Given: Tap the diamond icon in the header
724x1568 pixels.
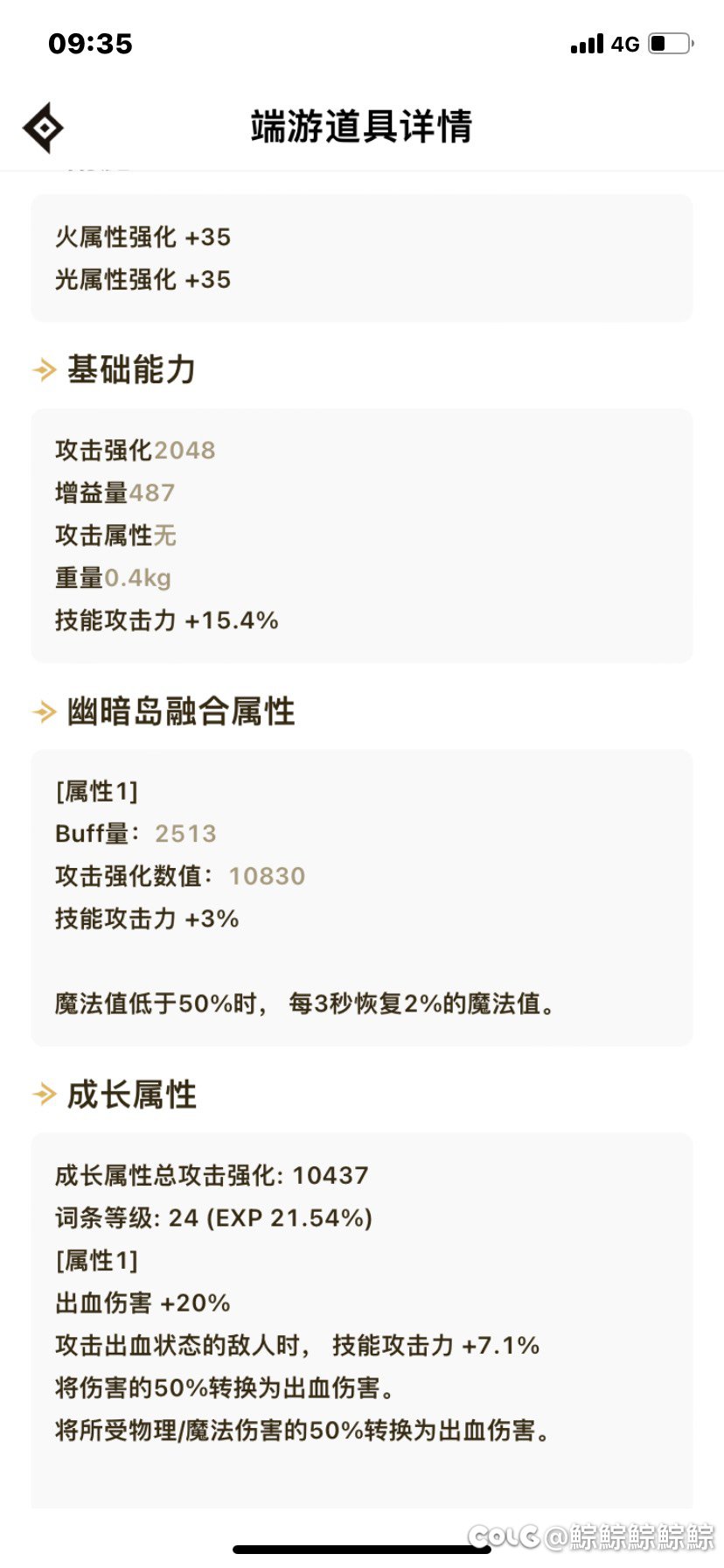Looking at the screenshot, I should click(43, 129).
